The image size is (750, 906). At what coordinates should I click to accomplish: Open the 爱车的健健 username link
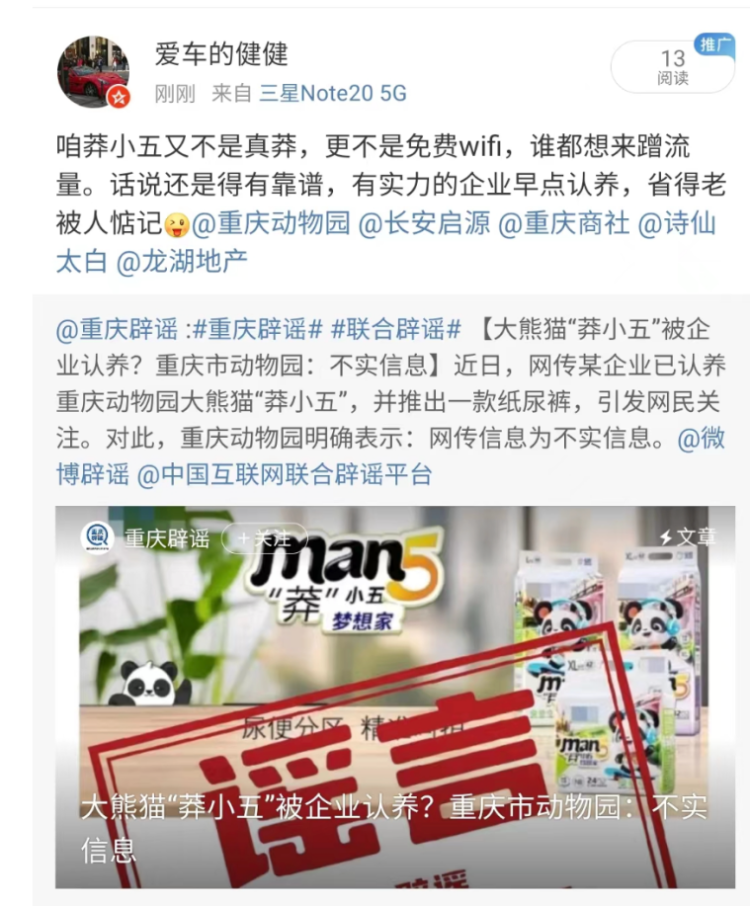[x=221, y=54]
